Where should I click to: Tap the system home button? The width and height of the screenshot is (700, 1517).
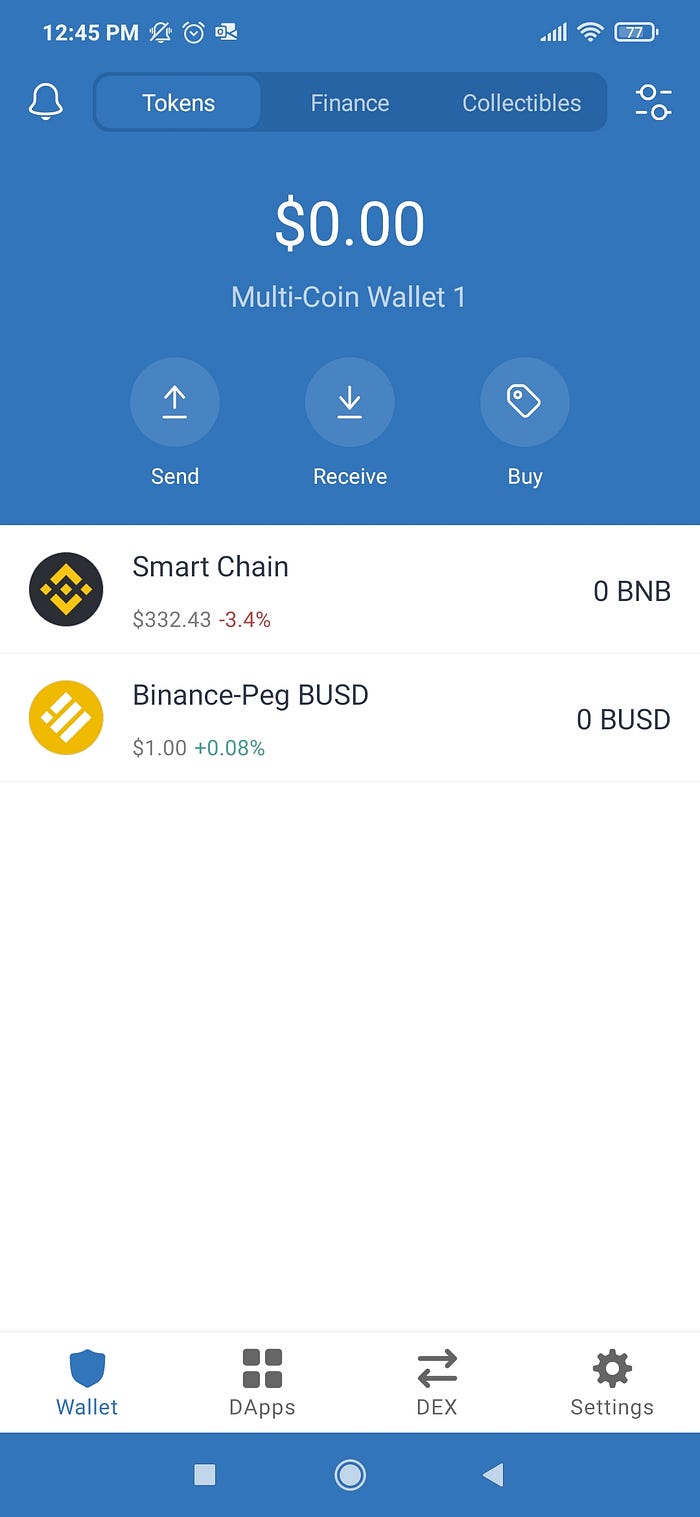(x=350, y=1474)
